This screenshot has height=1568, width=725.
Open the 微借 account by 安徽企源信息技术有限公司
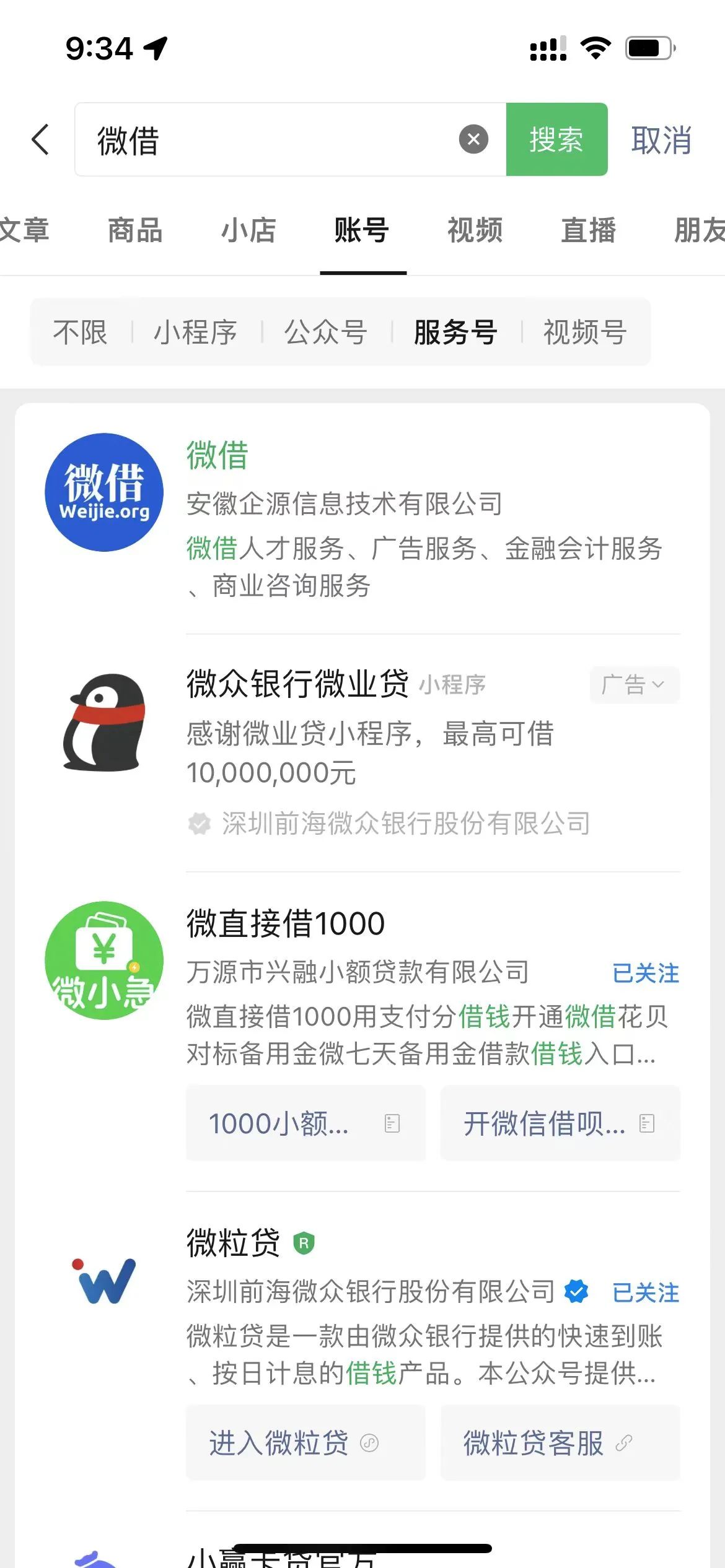[362, 518]
